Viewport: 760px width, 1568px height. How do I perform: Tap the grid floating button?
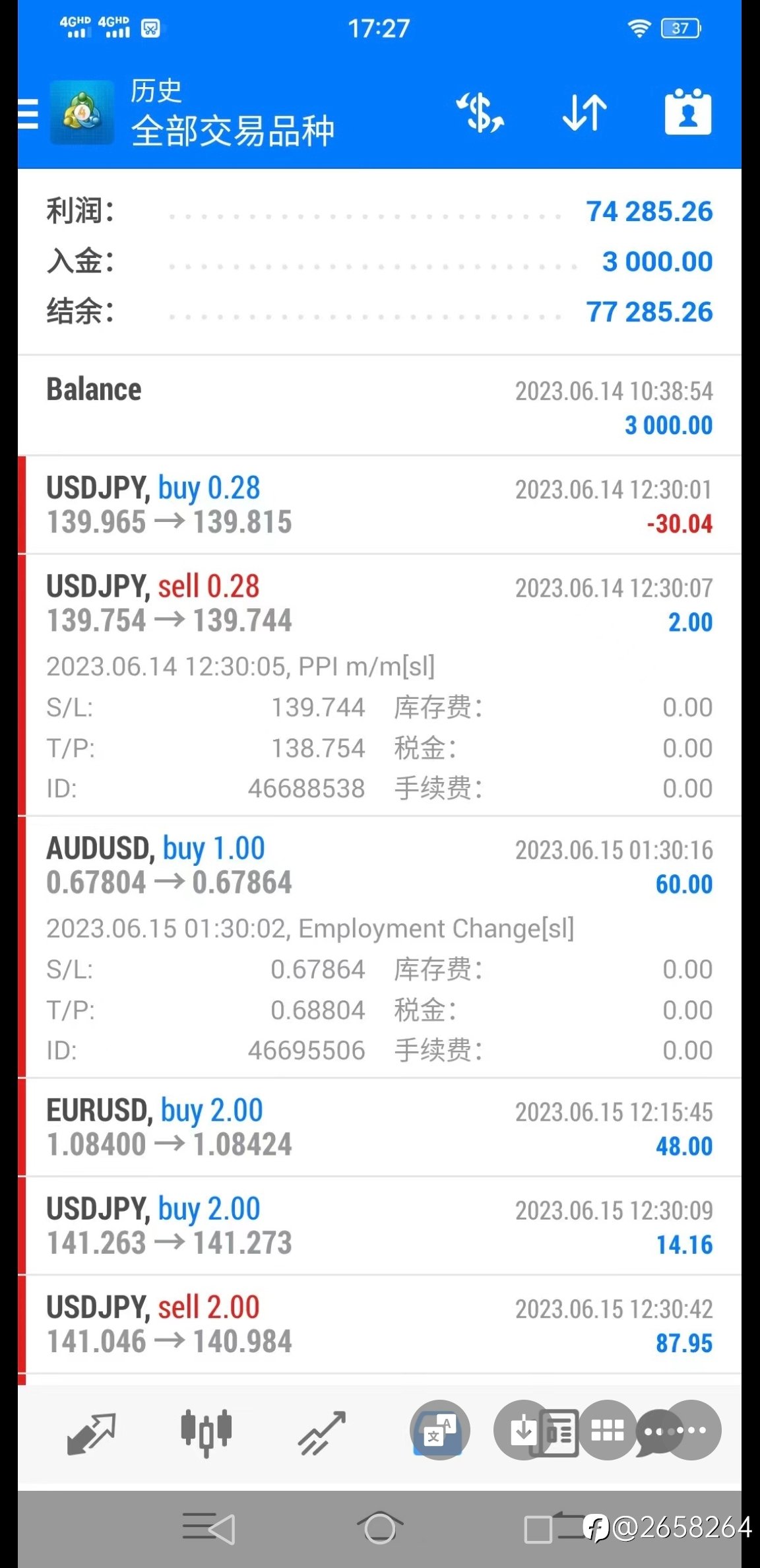click(x=608, y=1430)
